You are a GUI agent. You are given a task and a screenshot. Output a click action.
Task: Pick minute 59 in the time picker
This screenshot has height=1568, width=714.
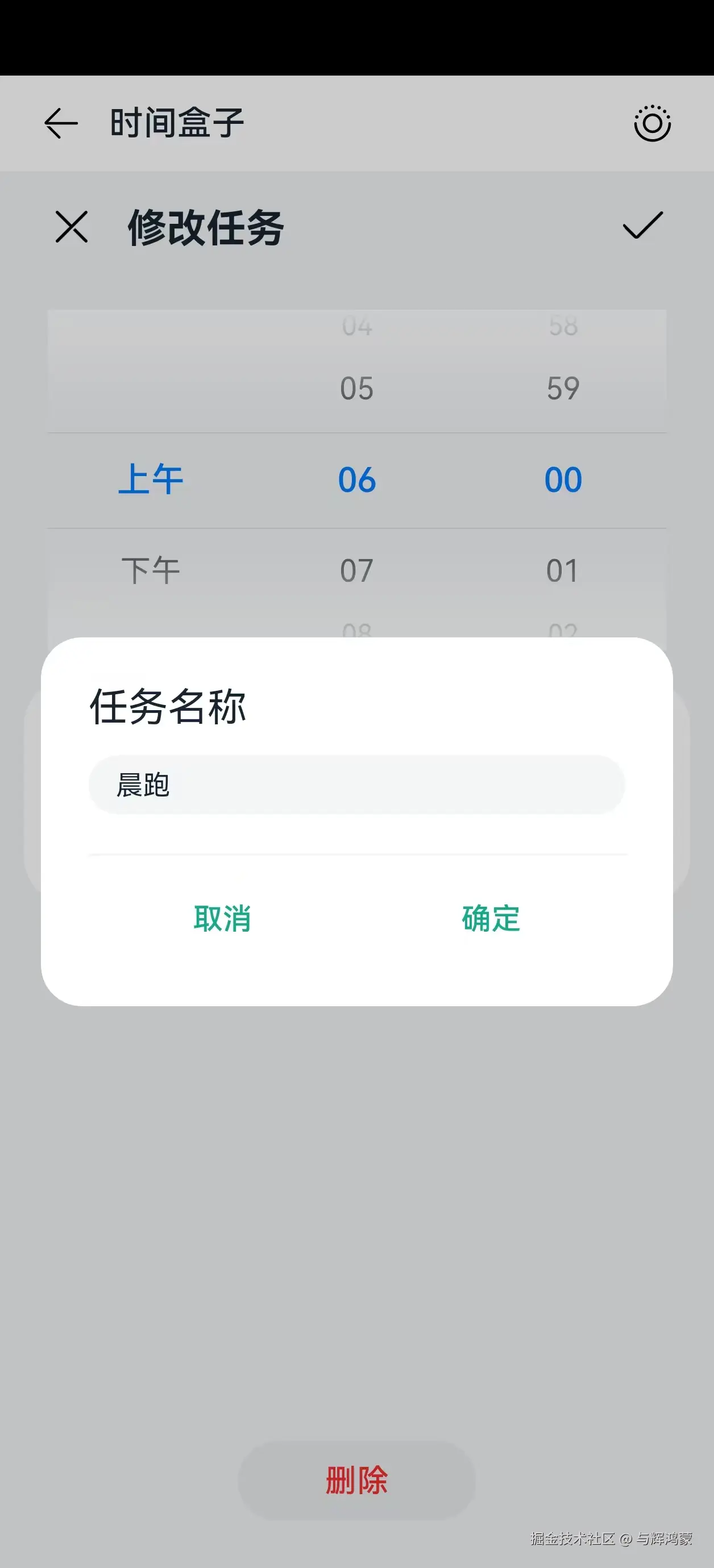pyautogui.click(x=563, y=389)
